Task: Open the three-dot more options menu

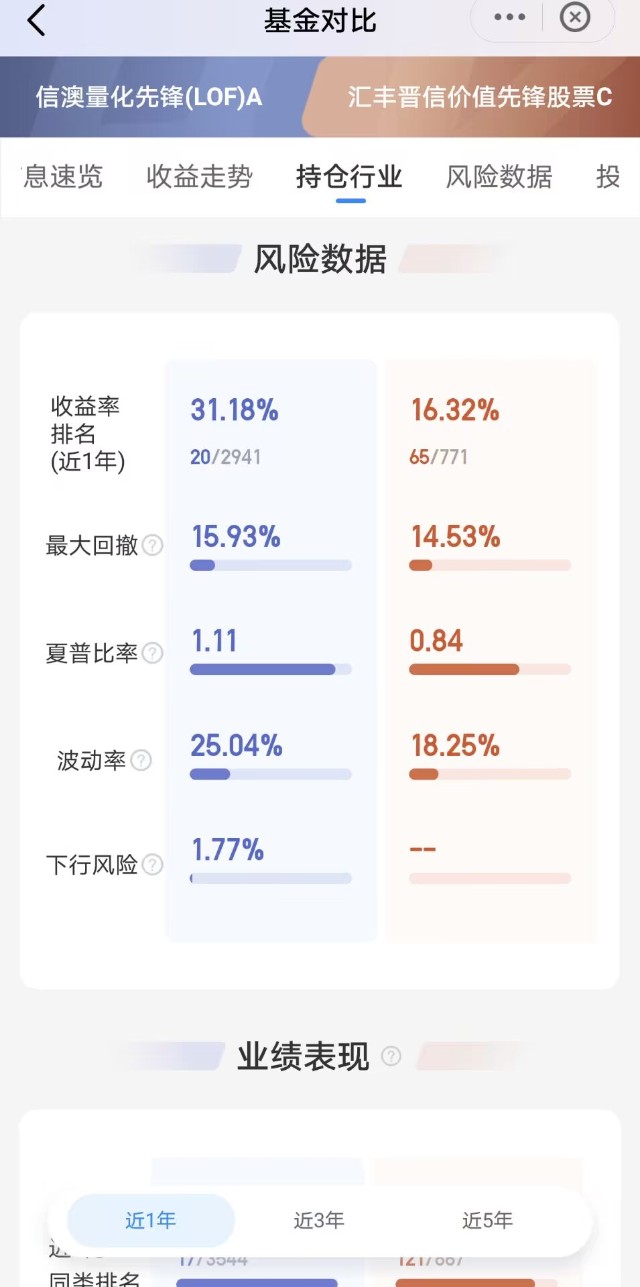Action: point(509,18)
